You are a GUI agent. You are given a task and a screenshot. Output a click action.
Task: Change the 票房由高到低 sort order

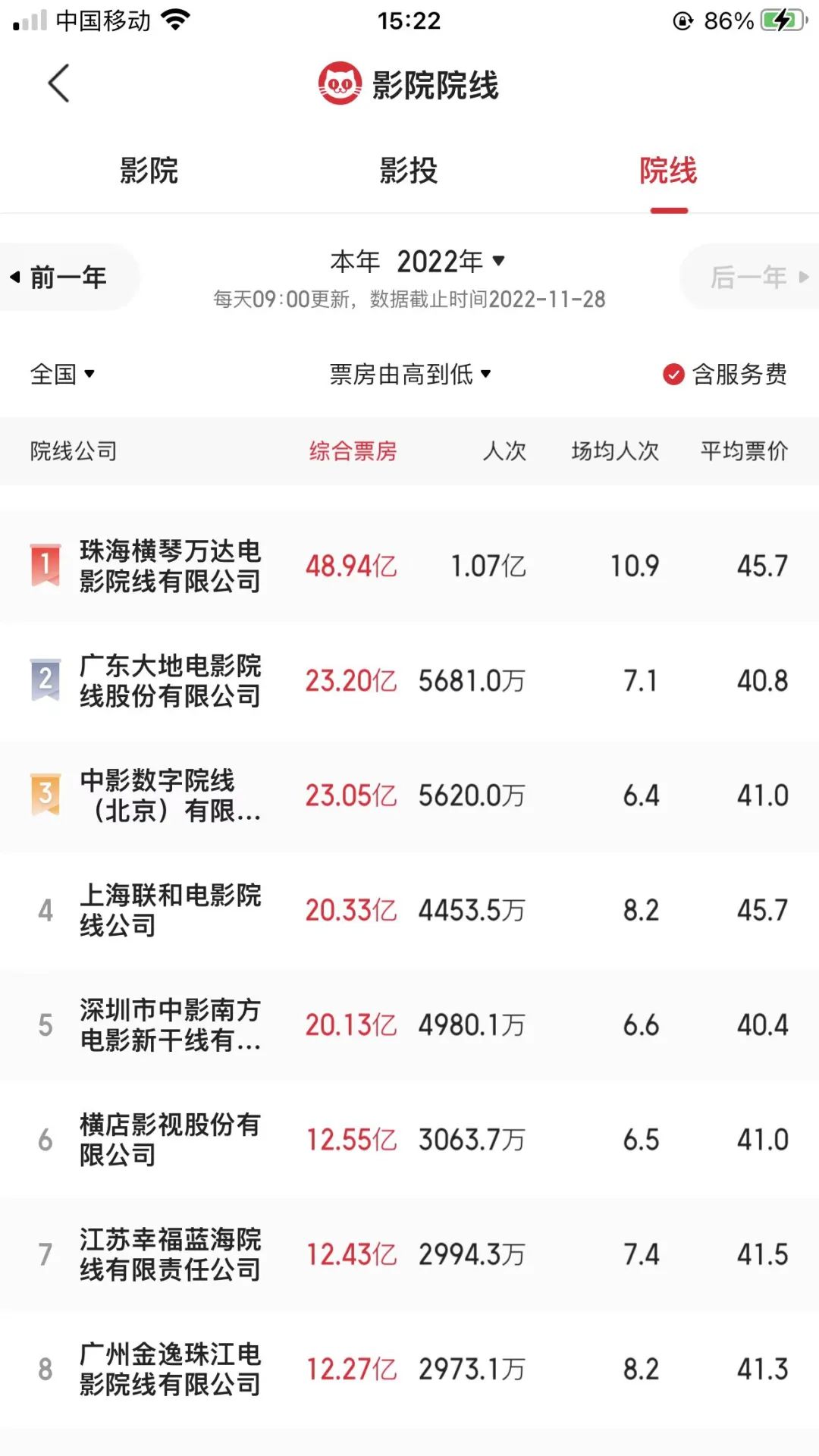(x=410, y=374)
